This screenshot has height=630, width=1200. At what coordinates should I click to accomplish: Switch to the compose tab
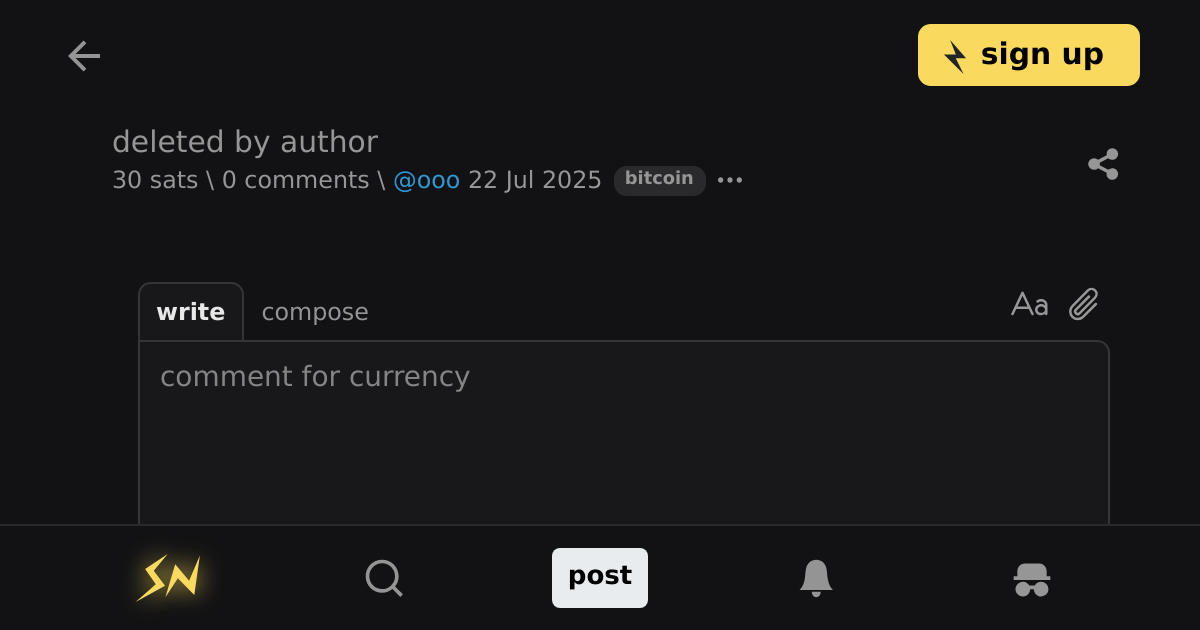pyautogui.click(x=315, y=312)
